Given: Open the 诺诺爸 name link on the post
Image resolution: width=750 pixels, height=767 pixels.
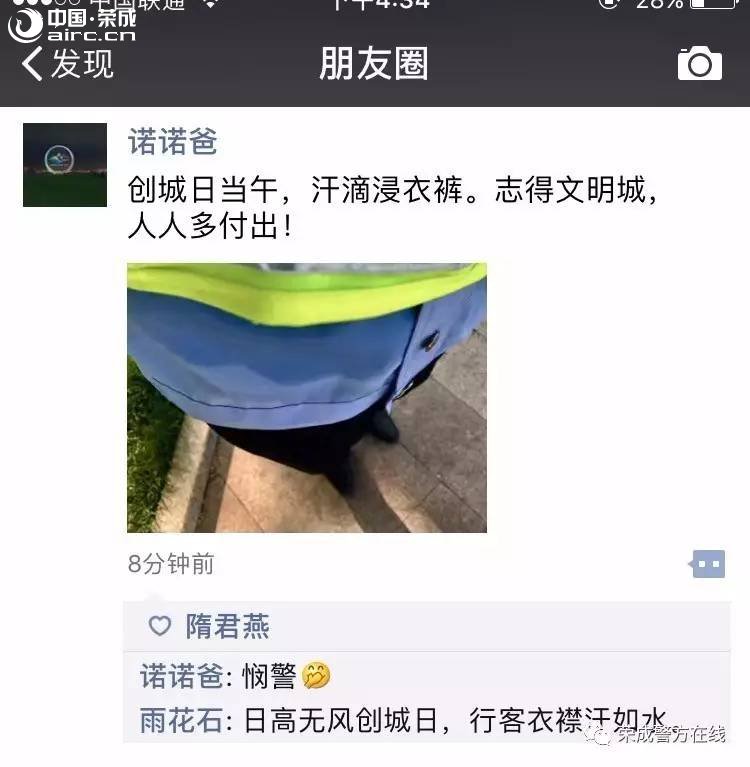Looking at the screenshot, I should (172, 142).
